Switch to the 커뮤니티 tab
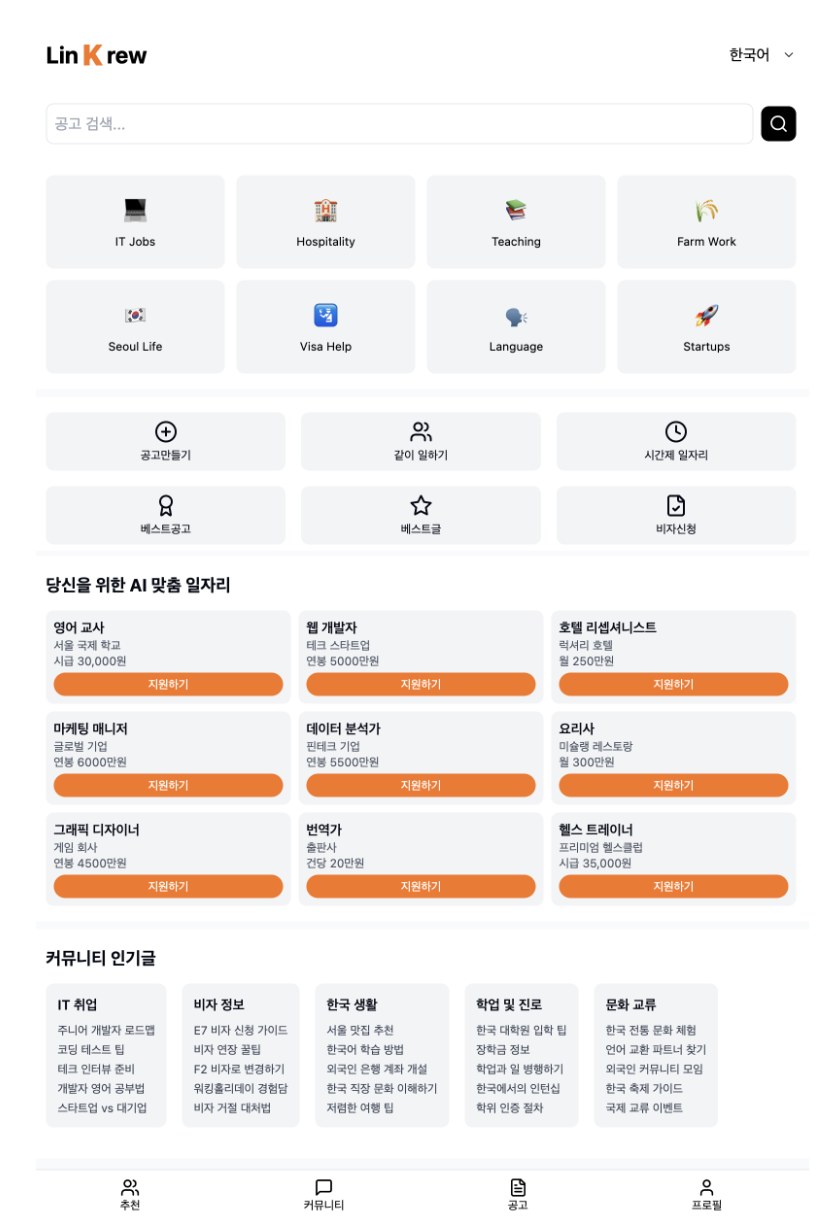828x1232 pixels. click(323, 1194)
